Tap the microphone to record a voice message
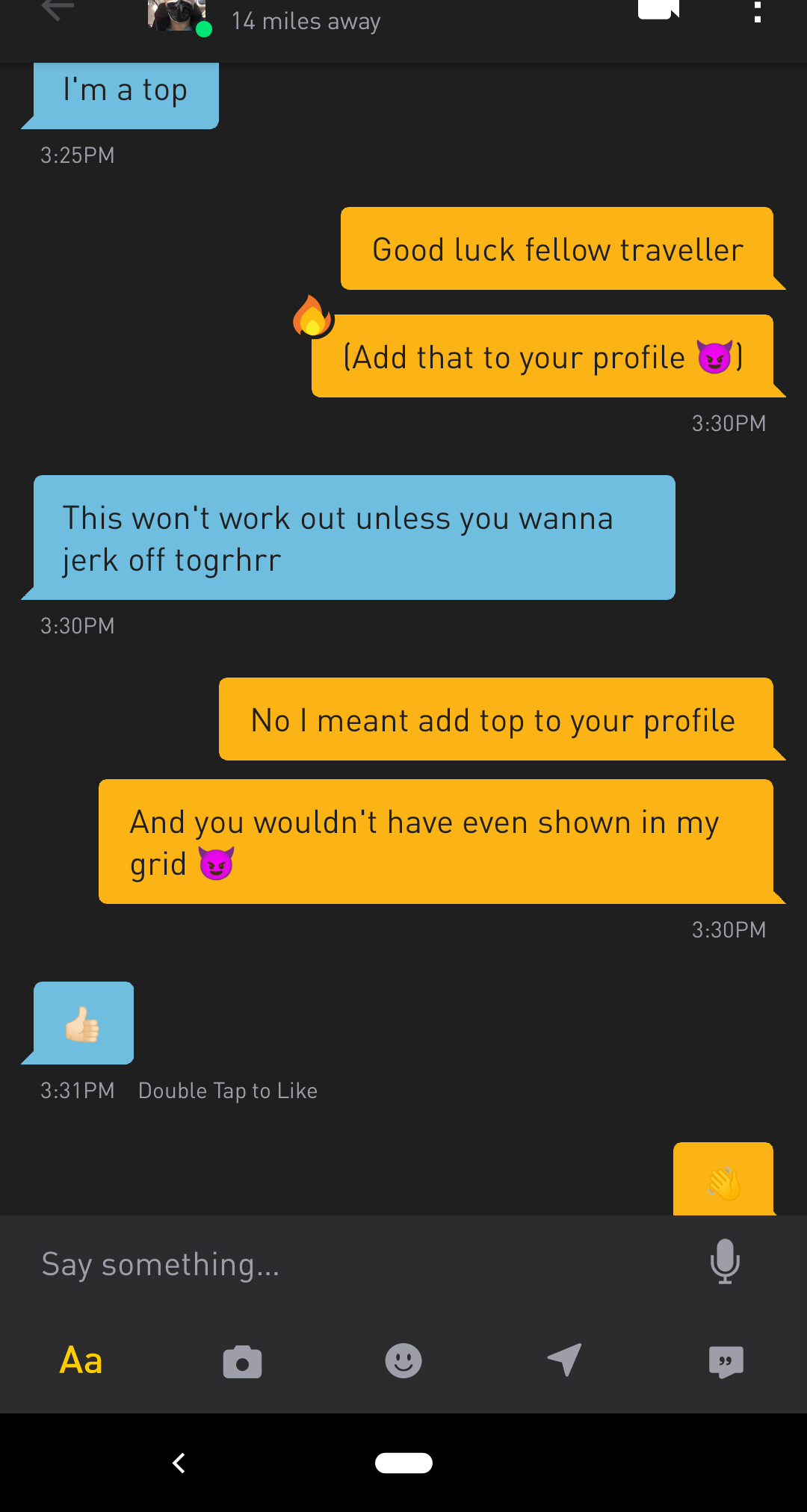The height and width of the screenshot is (1512, 807). [723, 1262]
